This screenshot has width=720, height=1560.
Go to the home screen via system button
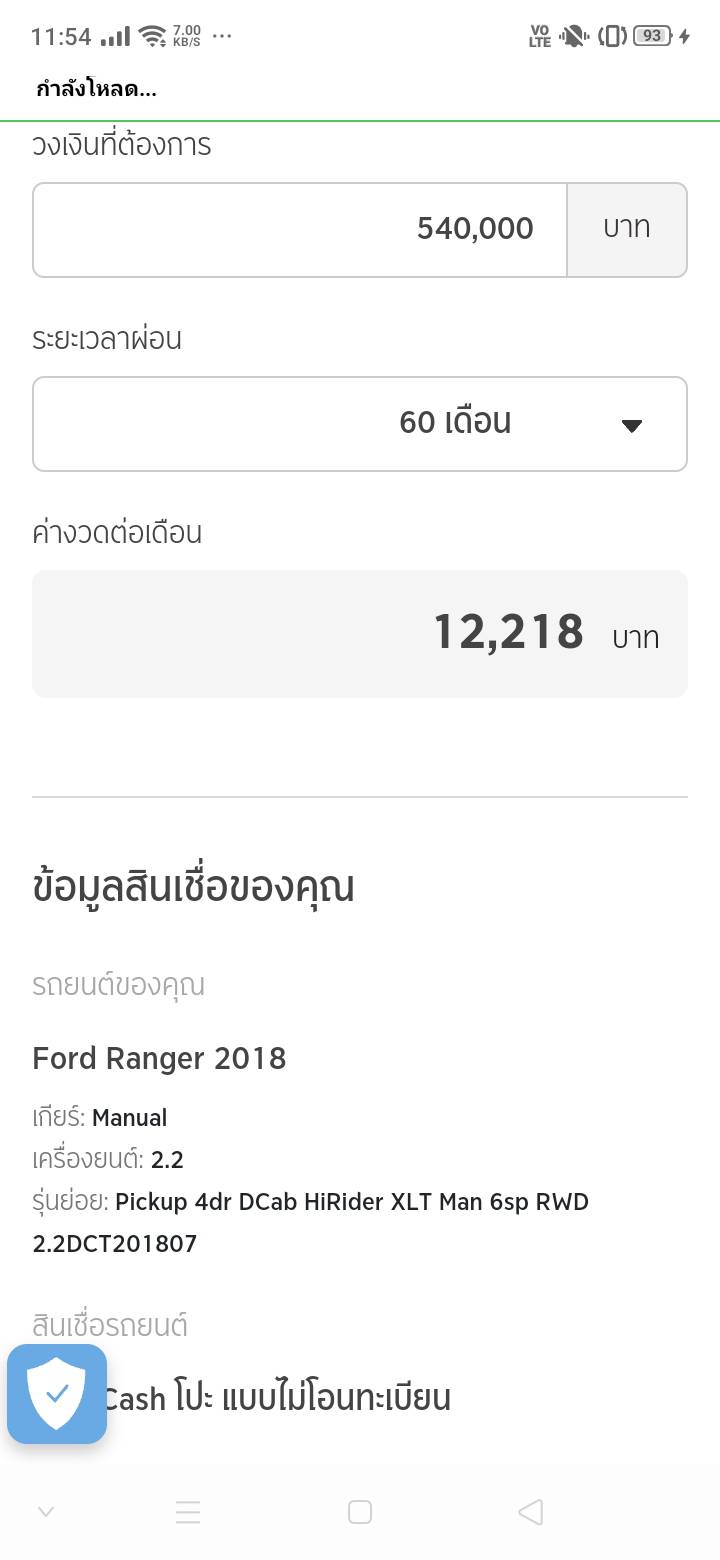(360, 1512)
